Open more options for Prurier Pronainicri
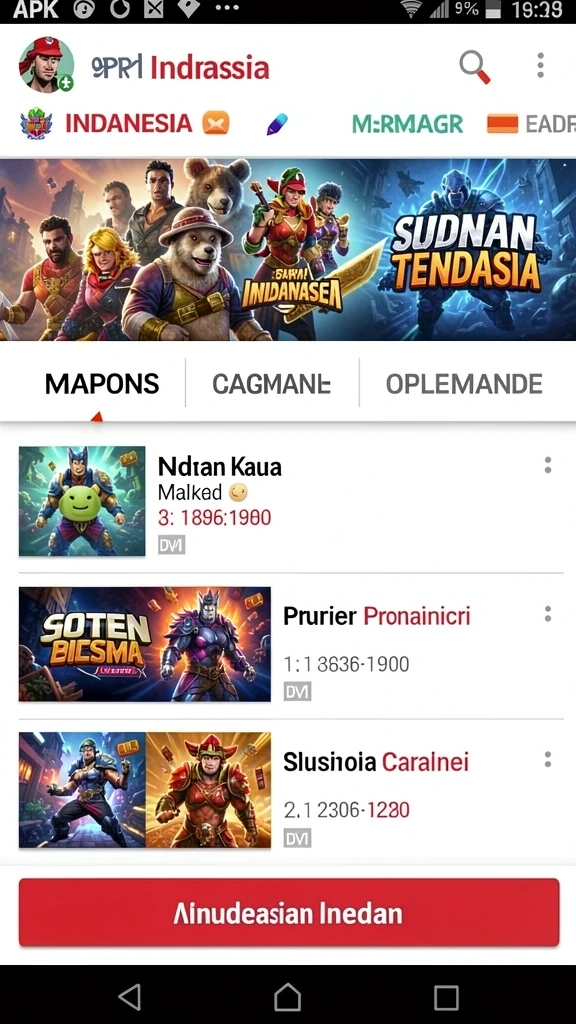576x1024 pixels. click(x=547, y=614)
